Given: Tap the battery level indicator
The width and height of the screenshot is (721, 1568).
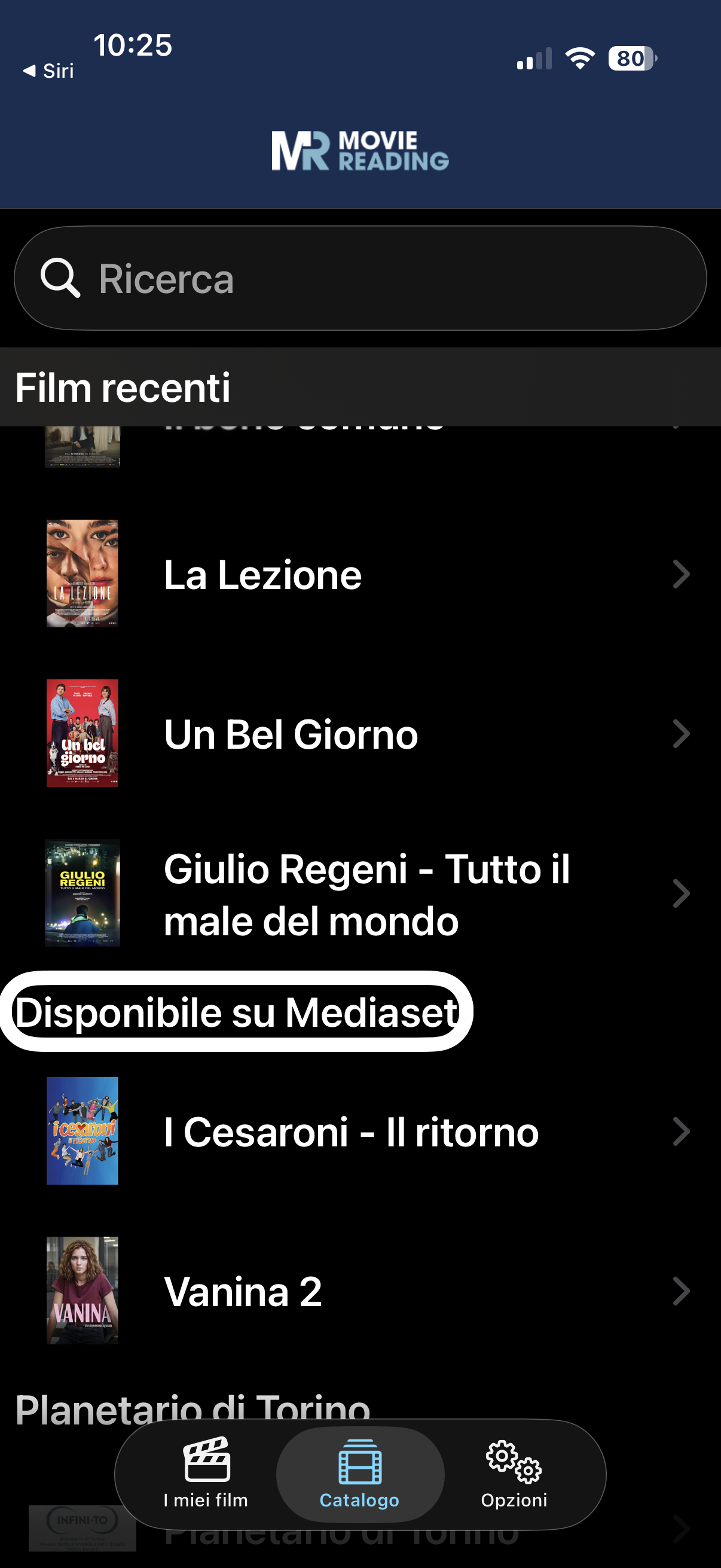Looking at the screenshot, I should (x=632, y=58).
